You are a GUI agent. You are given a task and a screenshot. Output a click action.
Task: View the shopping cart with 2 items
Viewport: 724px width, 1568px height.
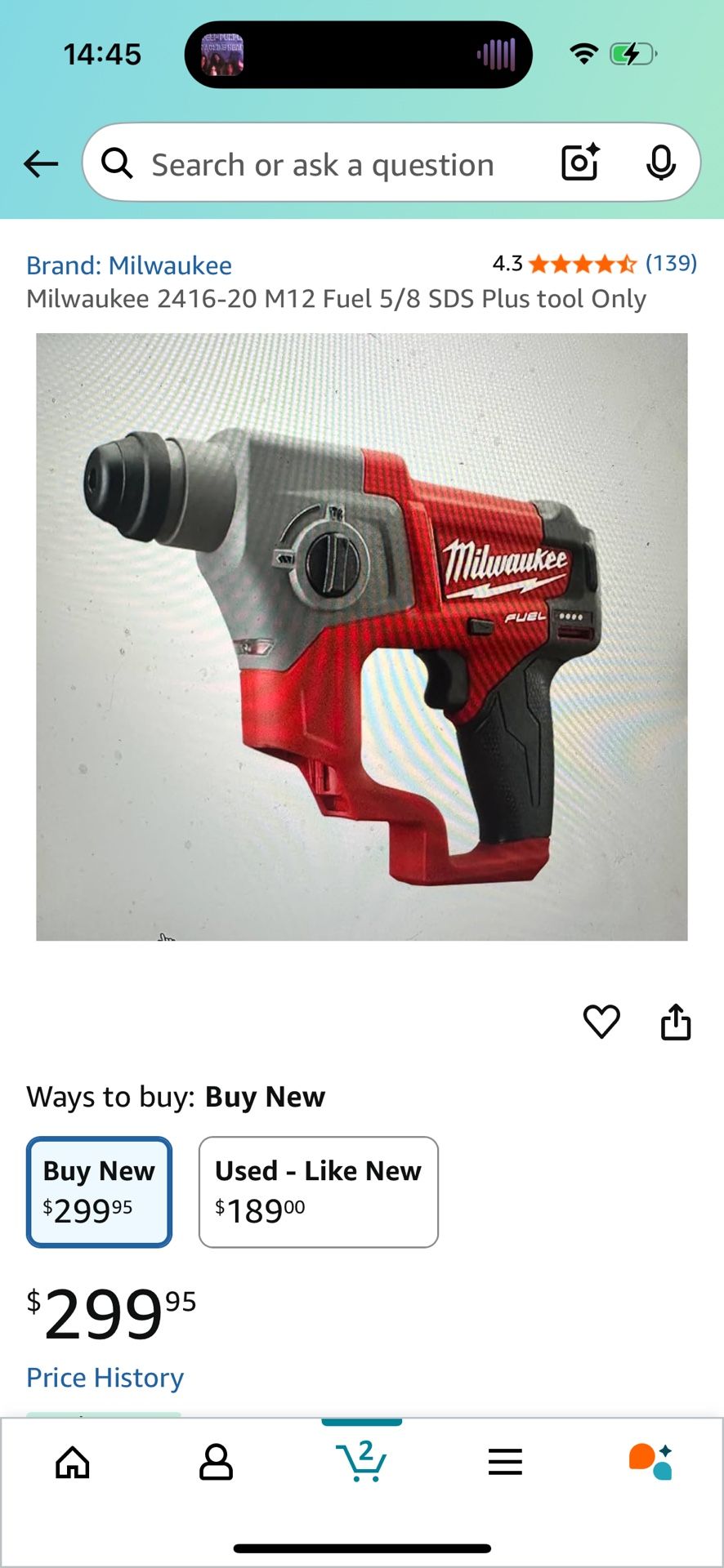362,1460
